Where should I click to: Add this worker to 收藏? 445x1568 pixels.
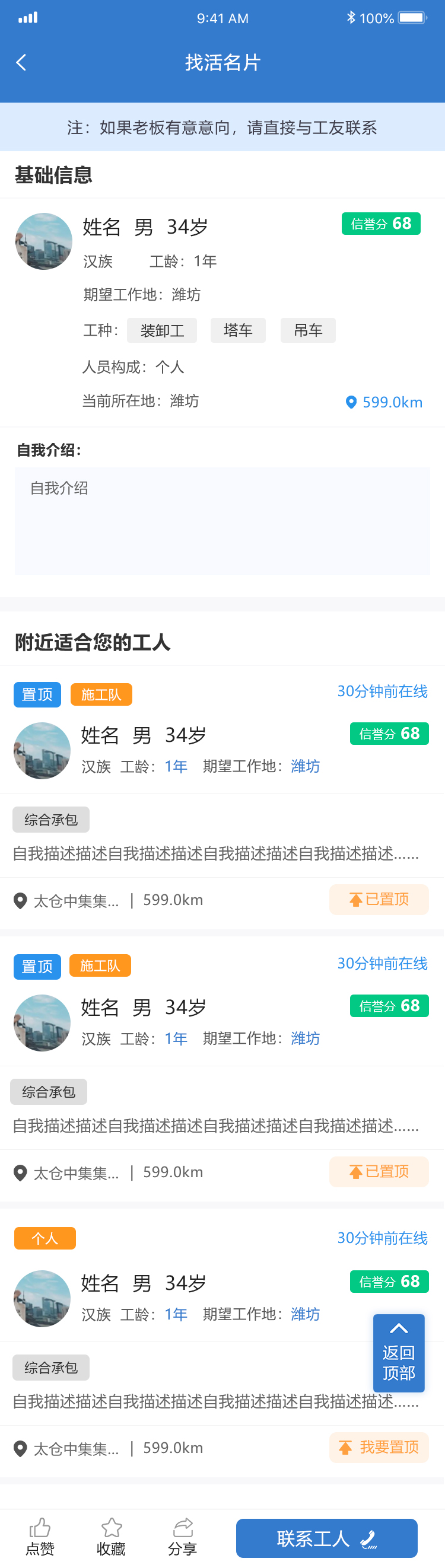(112, 1537)
